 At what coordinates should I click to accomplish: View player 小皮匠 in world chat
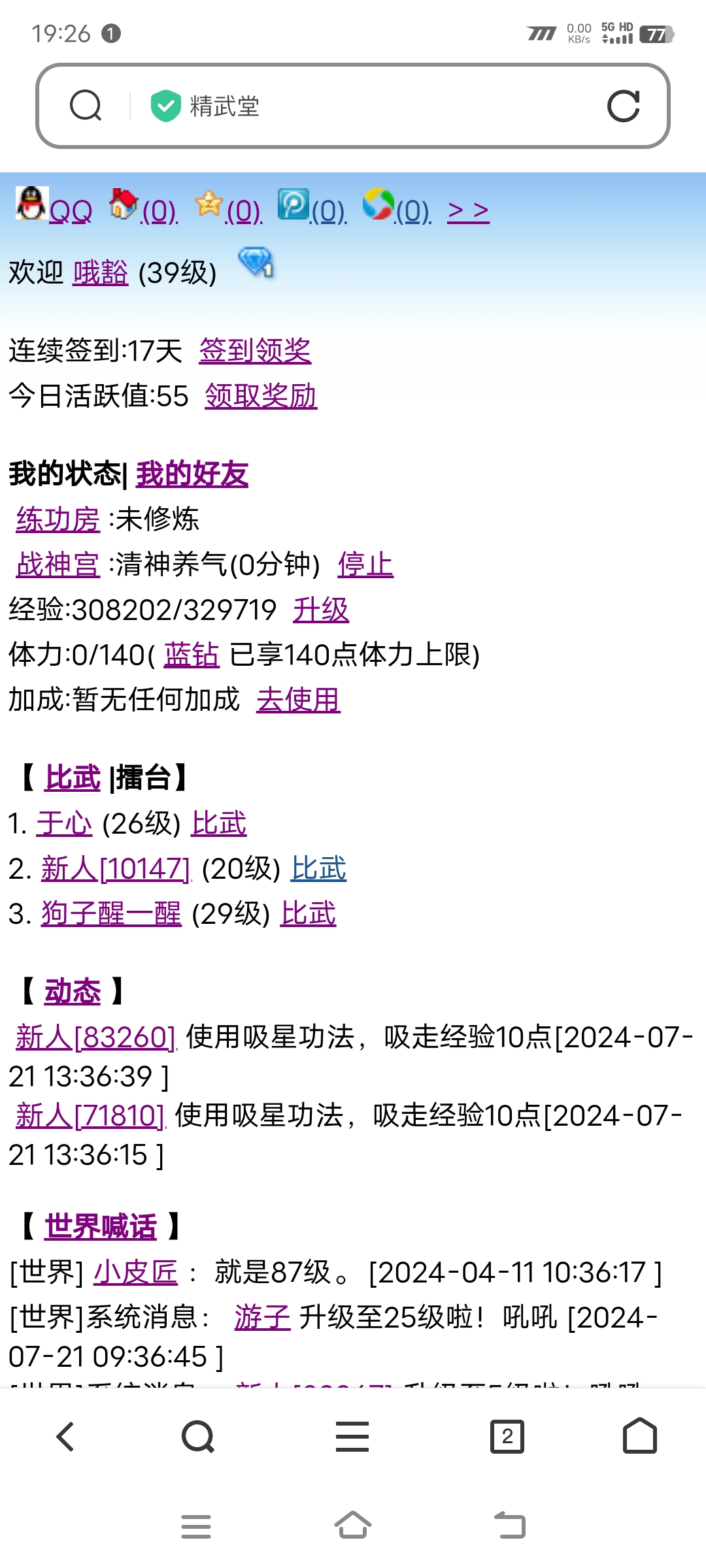click(x=135, y=1273)
